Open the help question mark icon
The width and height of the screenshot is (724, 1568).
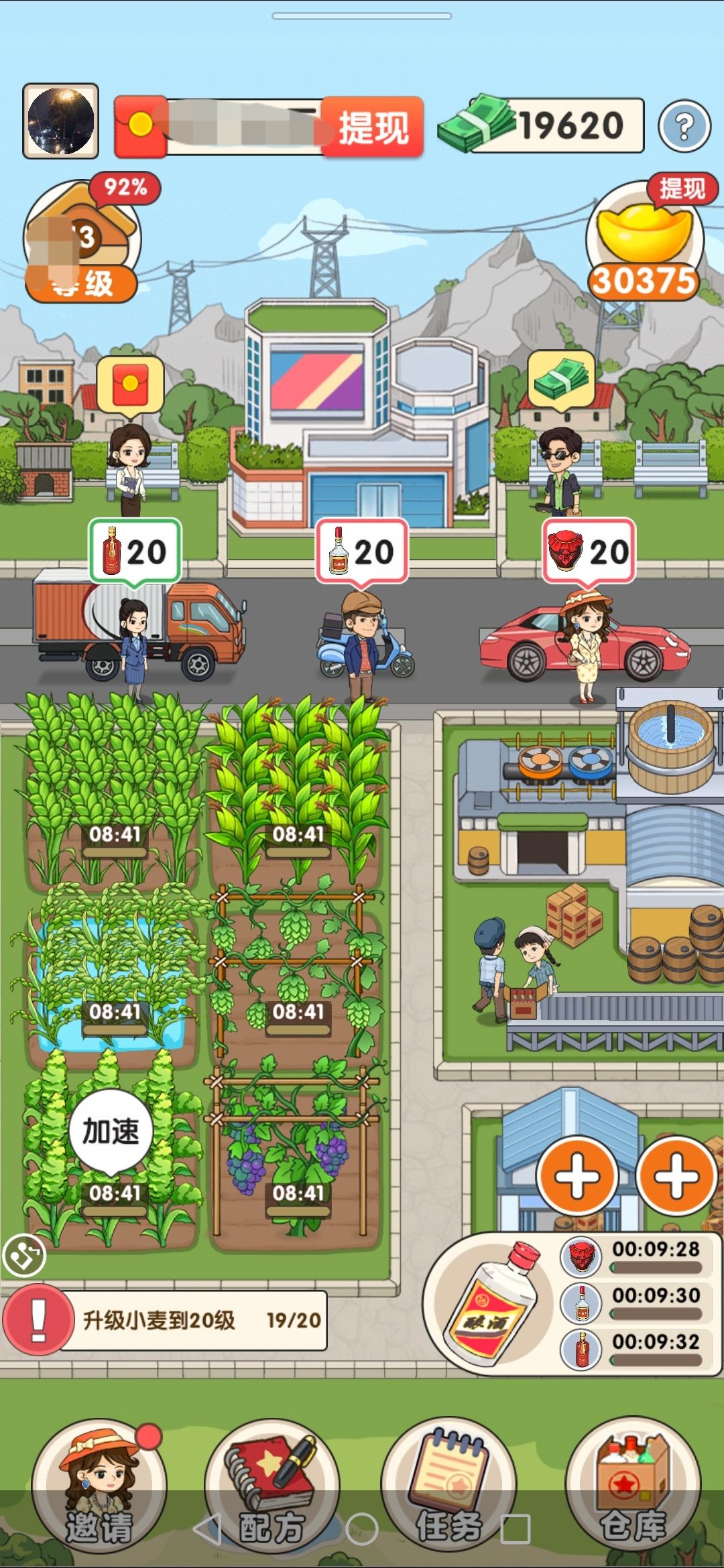[684, 126]
